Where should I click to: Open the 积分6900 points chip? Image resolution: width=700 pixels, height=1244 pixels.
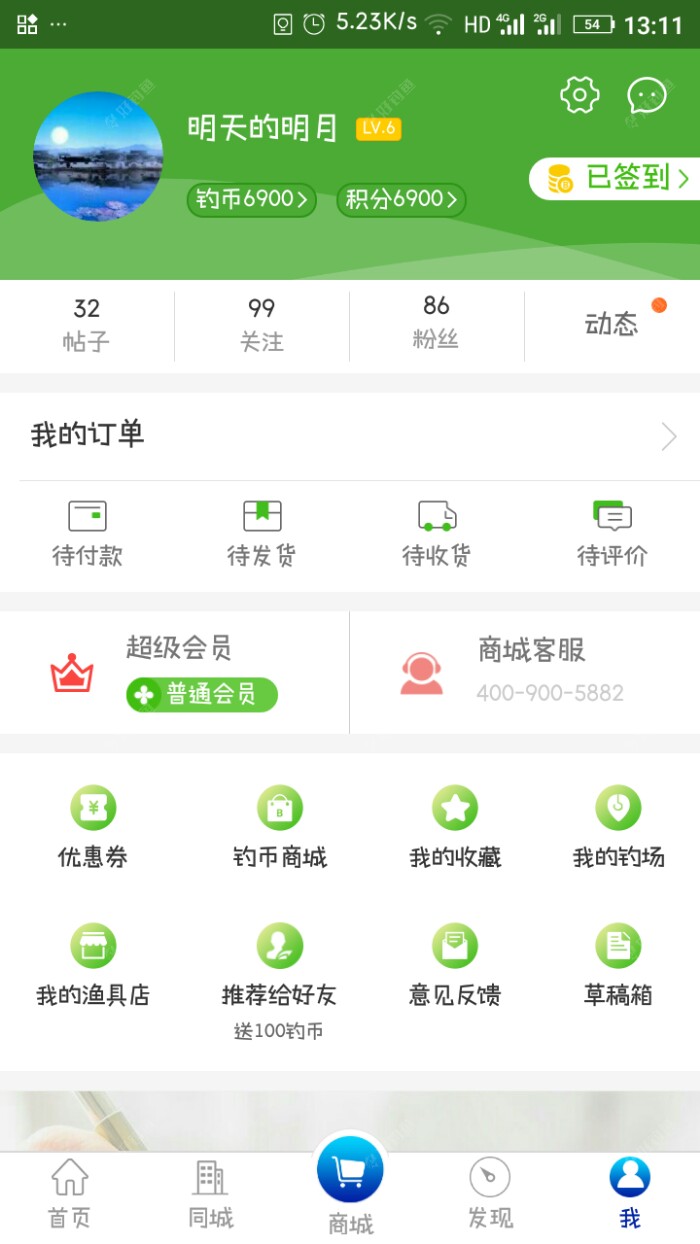401,199
